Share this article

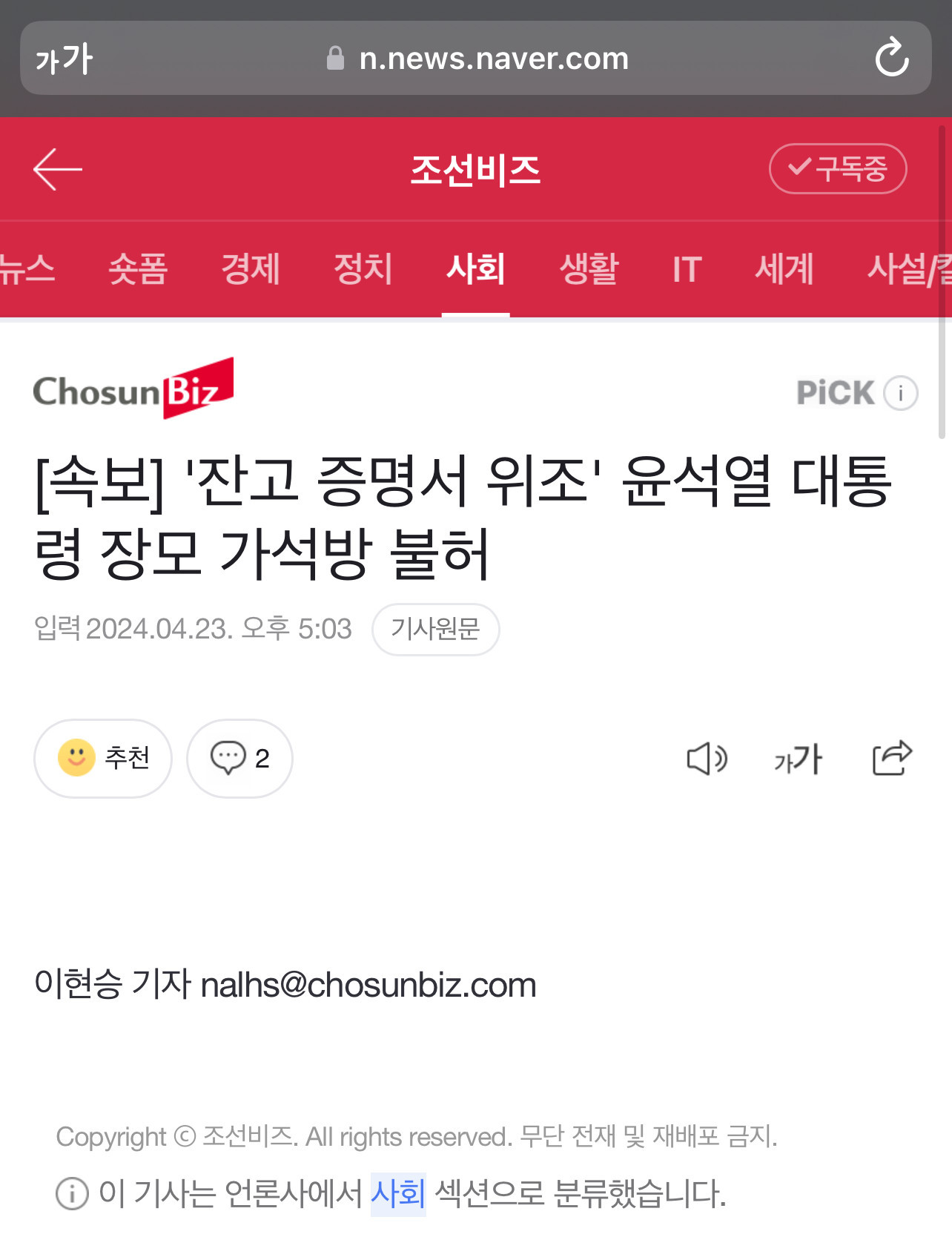891,758
